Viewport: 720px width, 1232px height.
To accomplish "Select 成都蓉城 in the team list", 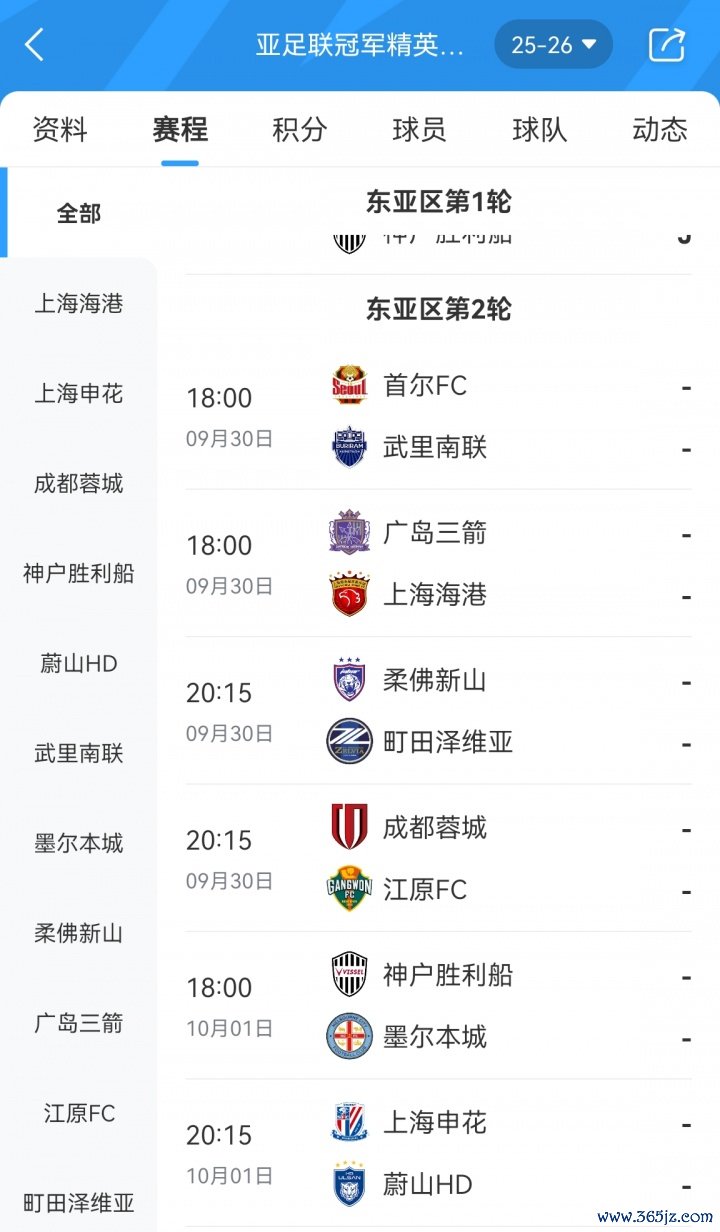I will pyautogui.click(x=79, y=484).
